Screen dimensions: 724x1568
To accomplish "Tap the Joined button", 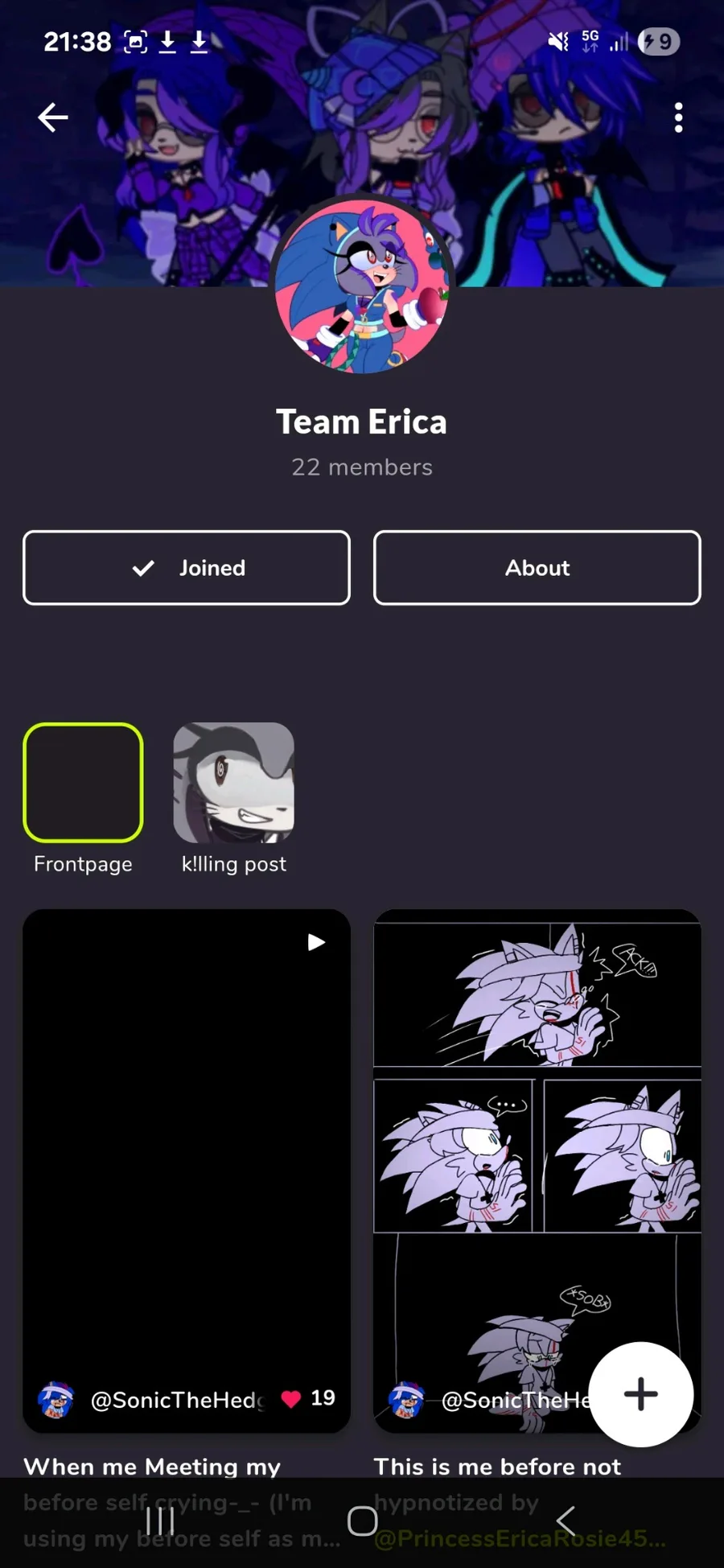I will coord(187,568).
